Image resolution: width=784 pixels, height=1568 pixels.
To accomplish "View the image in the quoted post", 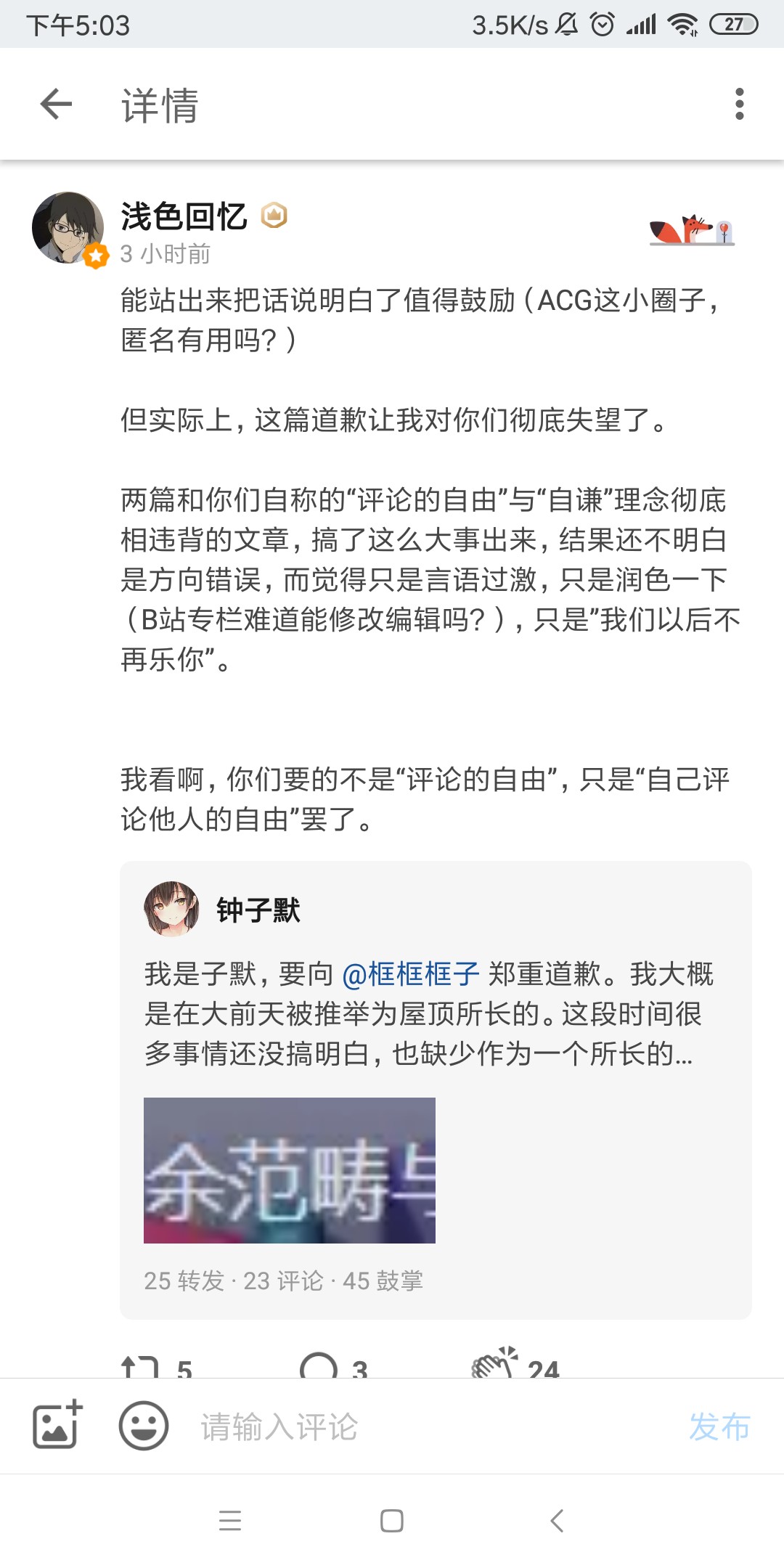I will pyautogui.click(x=290, y=1170).
